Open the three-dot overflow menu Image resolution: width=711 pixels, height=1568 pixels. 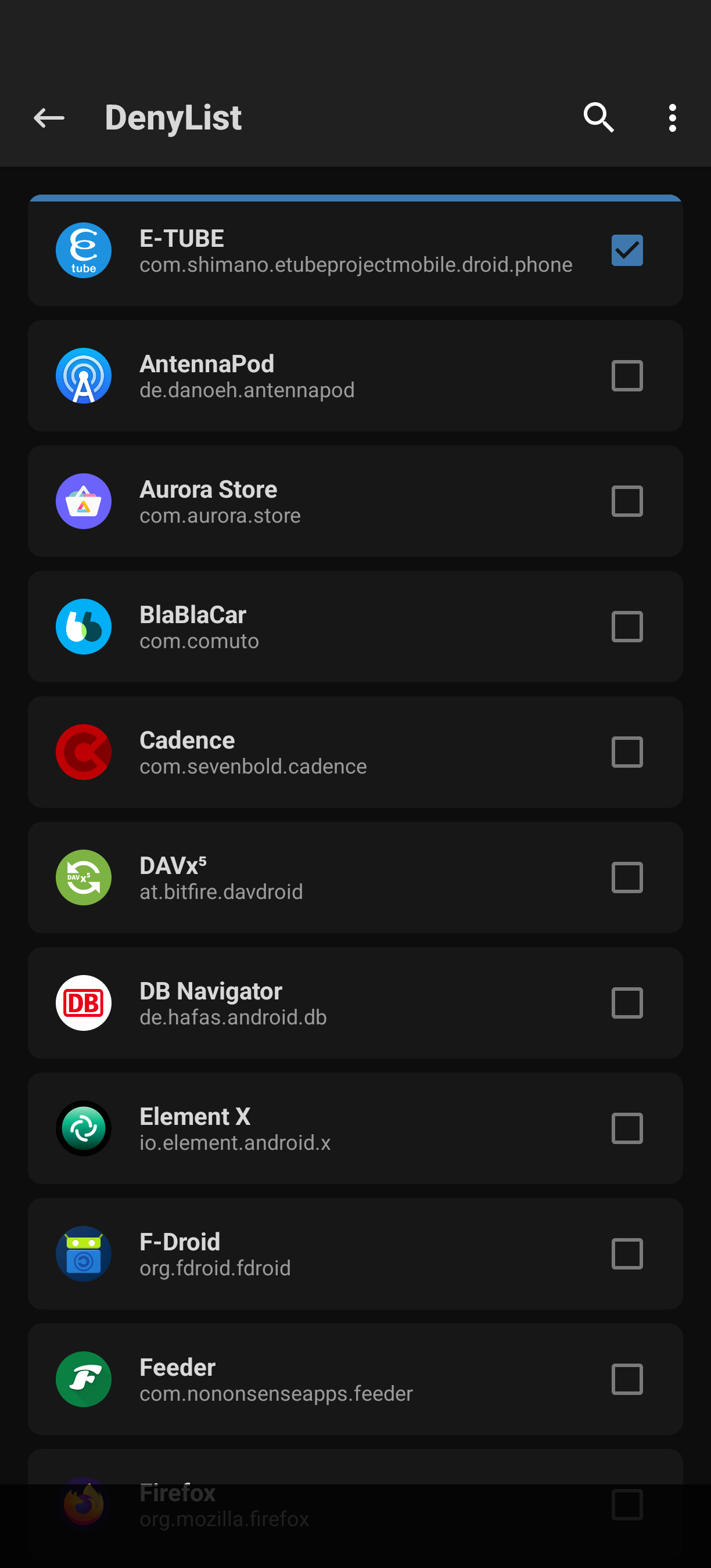tap(672, 117)
